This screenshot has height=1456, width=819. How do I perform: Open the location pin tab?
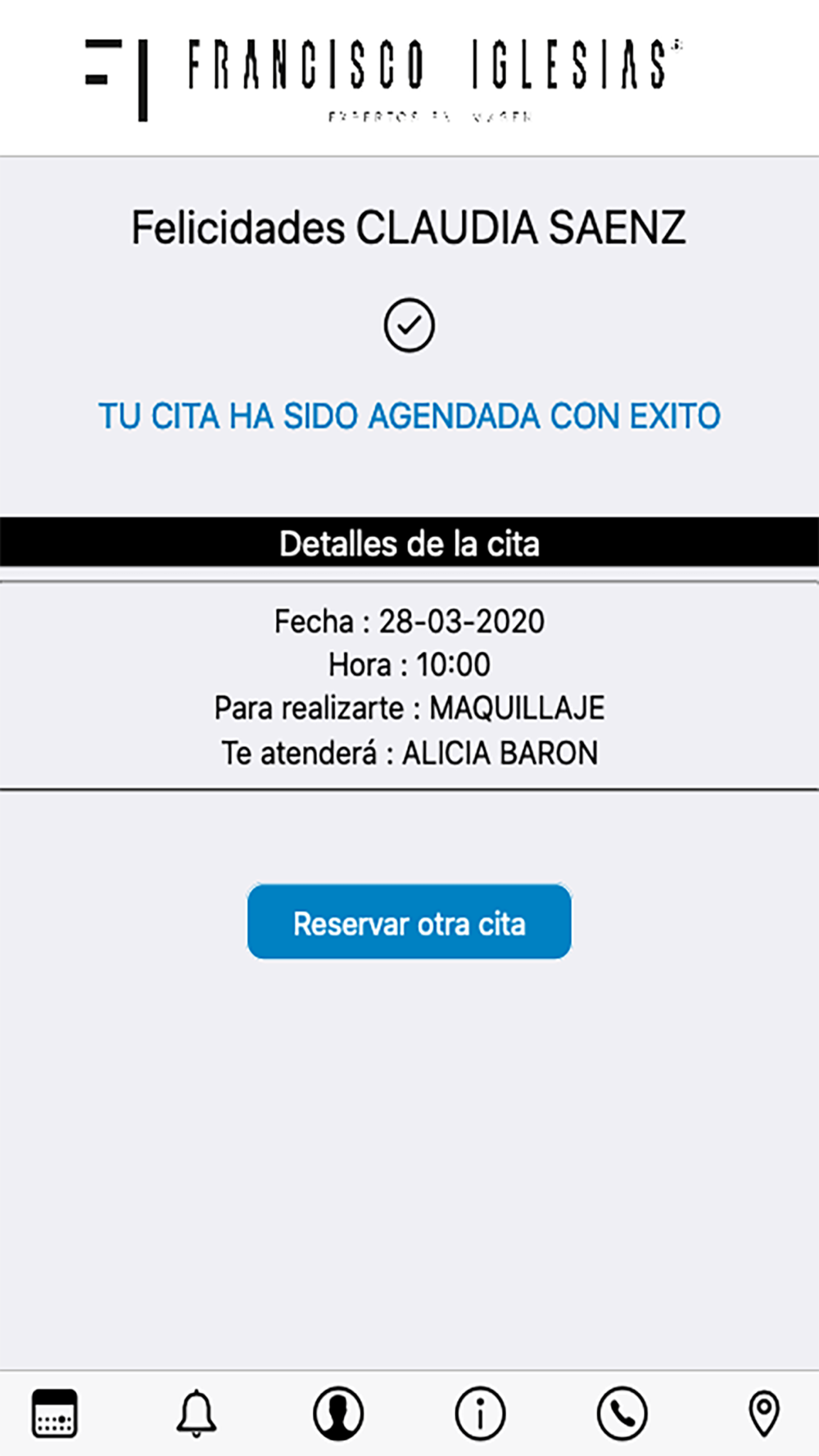pos(764,1413)
